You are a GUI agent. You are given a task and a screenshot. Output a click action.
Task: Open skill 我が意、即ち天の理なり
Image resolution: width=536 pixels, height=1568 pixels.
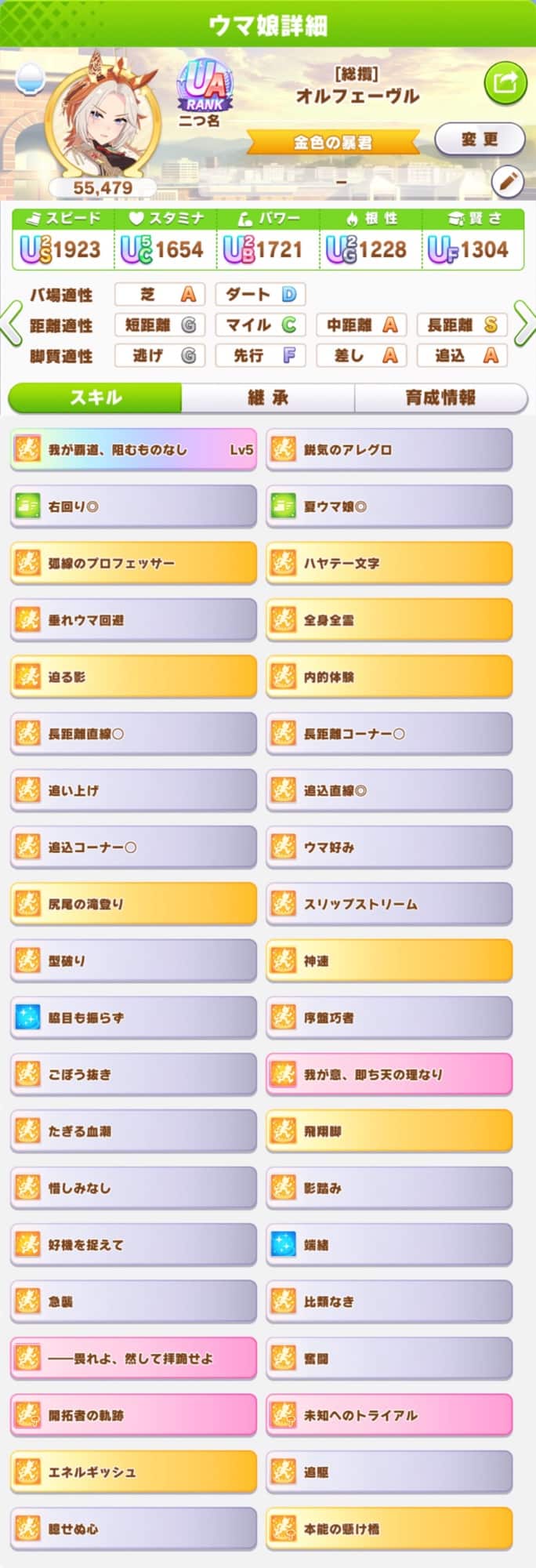coord(389,1074)
